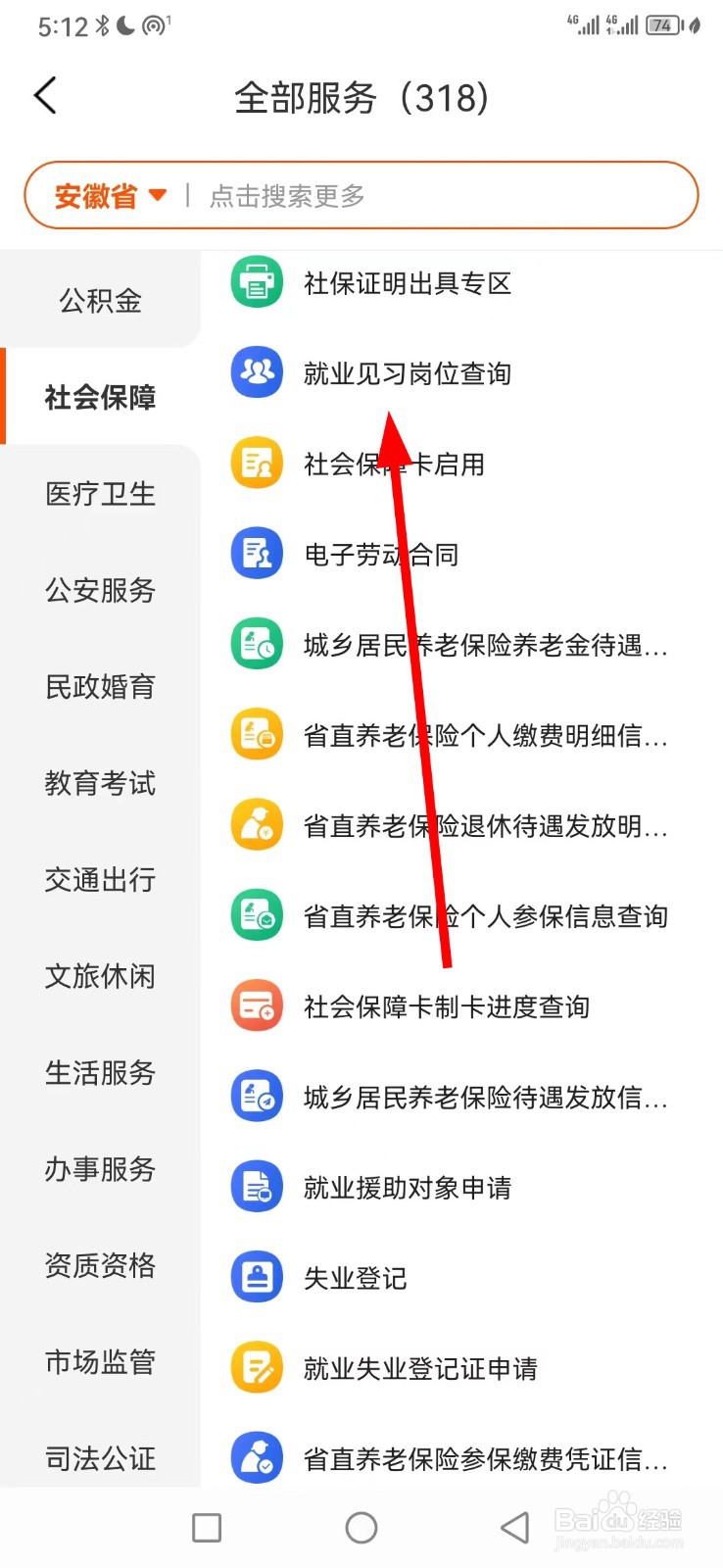Select the 就业援助对象申请 document icon
Screen dimensions: 723x1568
256,1186
